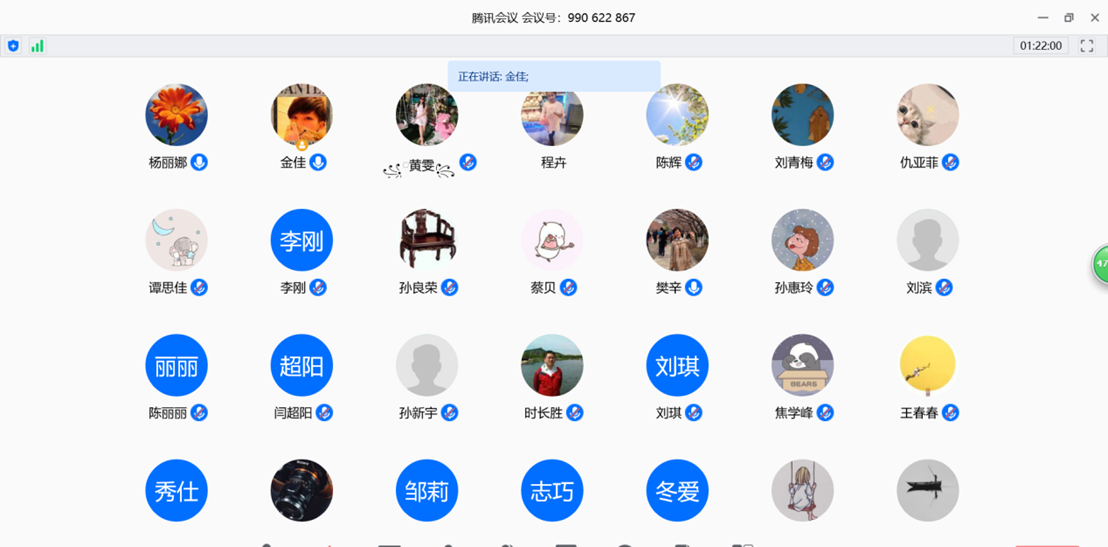Restore down the meeting window
The width and height of the screenshot is (1108, 547).
1069,17
